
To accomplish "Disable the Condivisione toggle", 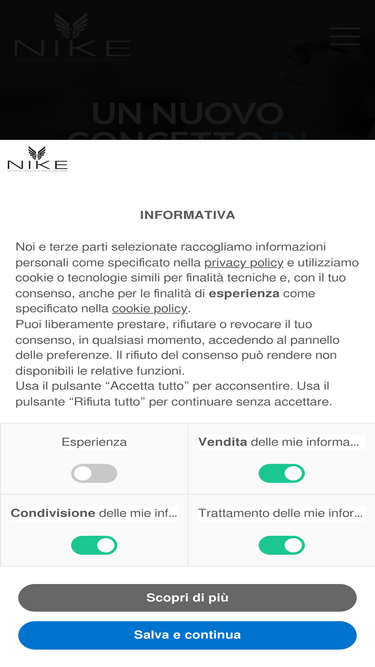I will click(94, 545).
